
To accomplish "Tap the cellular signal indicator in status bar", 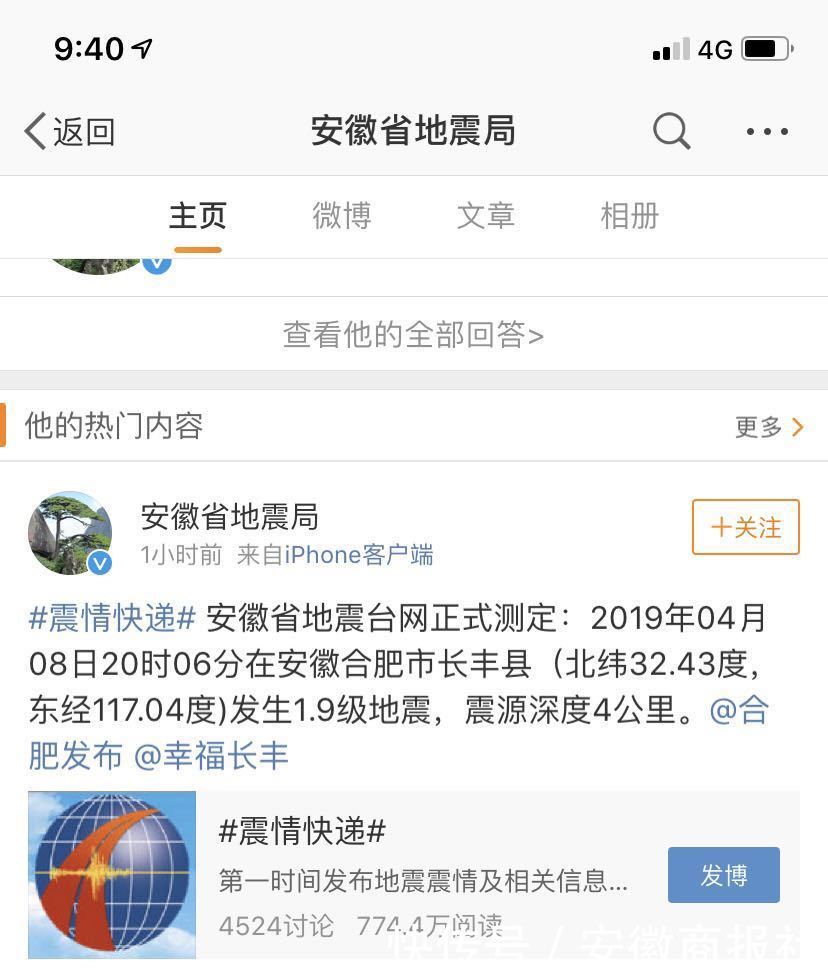I will pos(671,47).
